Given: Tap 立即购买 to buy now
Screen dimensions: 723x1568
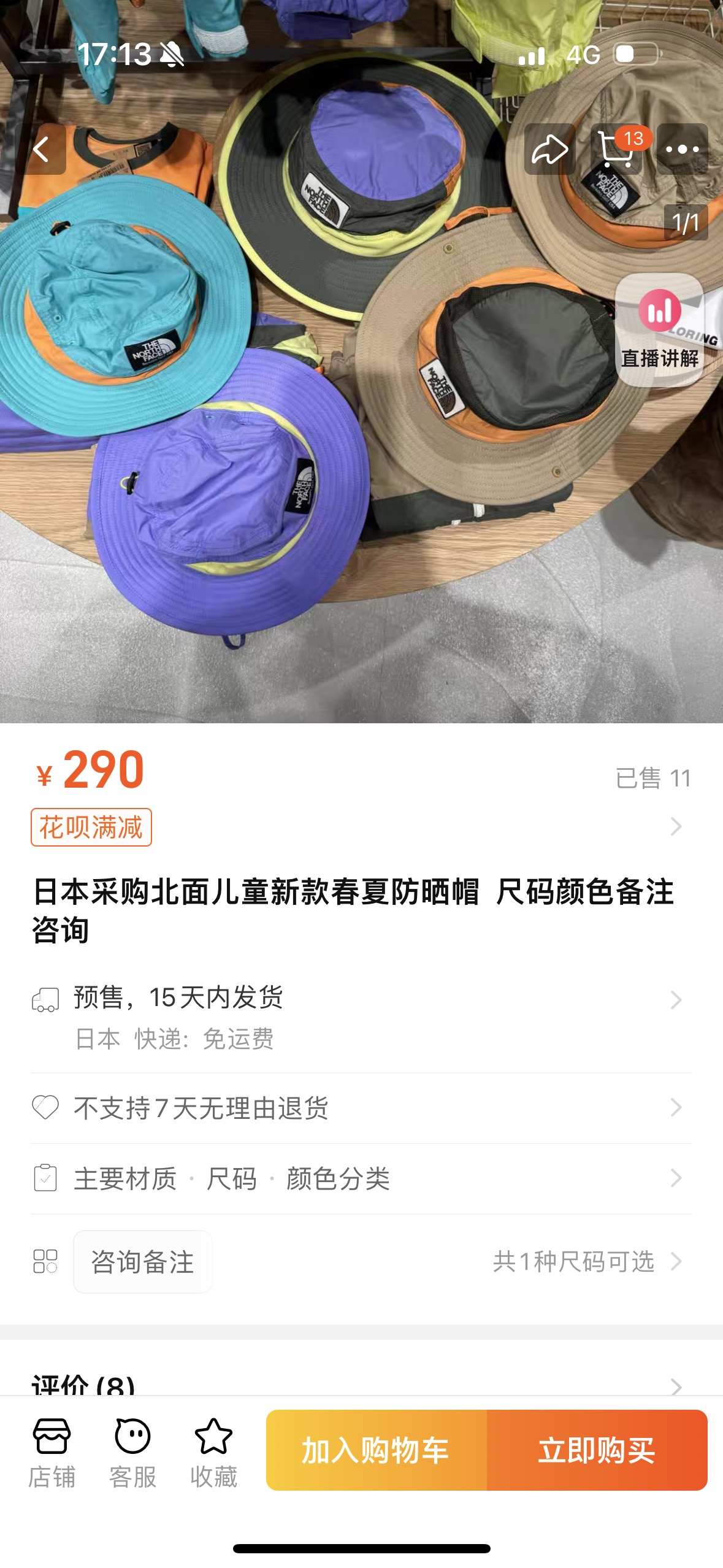Looking at the screenshot, I should pyautogui.click(x=597, y=1450).
